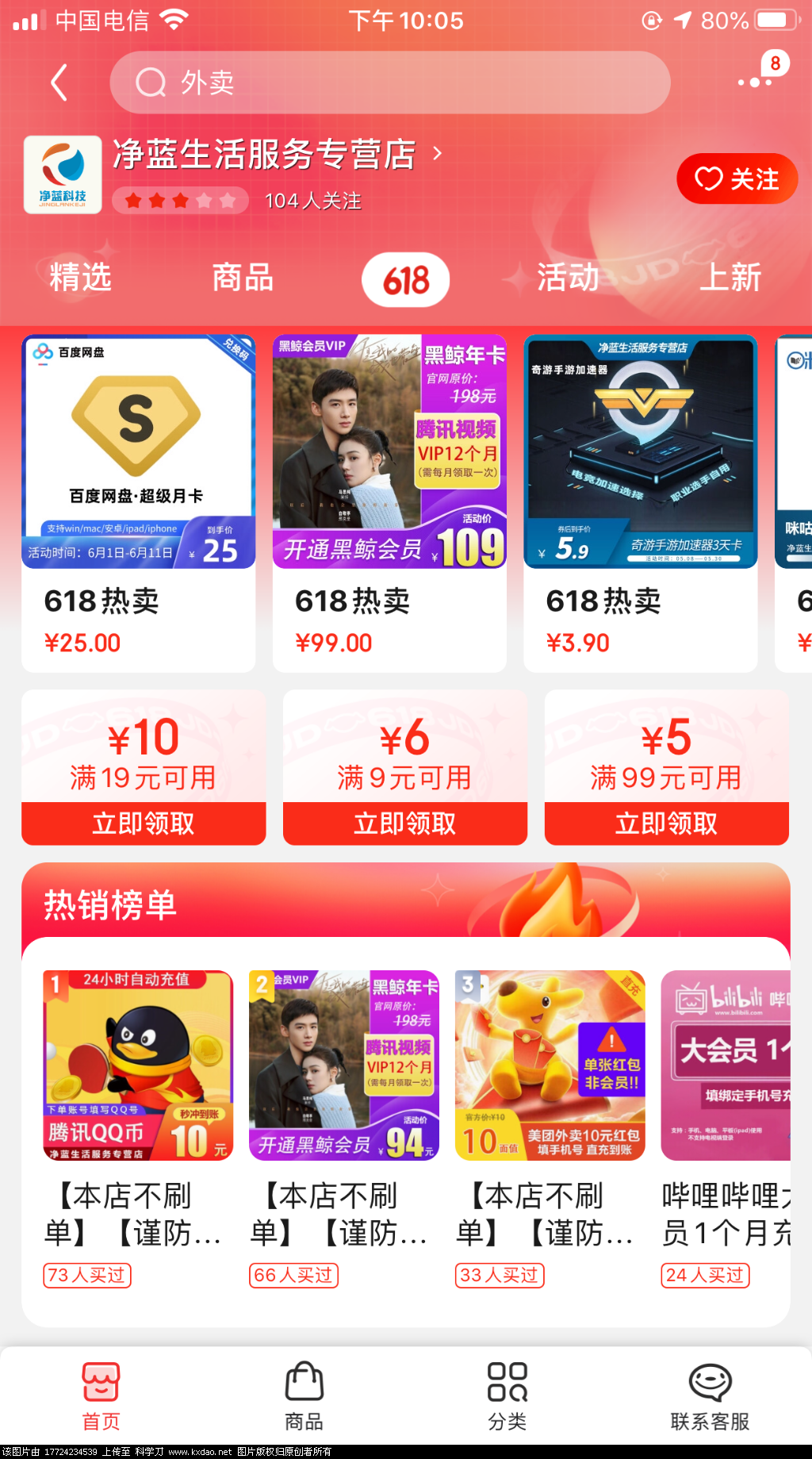Open the 腾讯QQ币 ranked #1 product
This screenshot has height=1459, width=812.
coord(135,1065)
